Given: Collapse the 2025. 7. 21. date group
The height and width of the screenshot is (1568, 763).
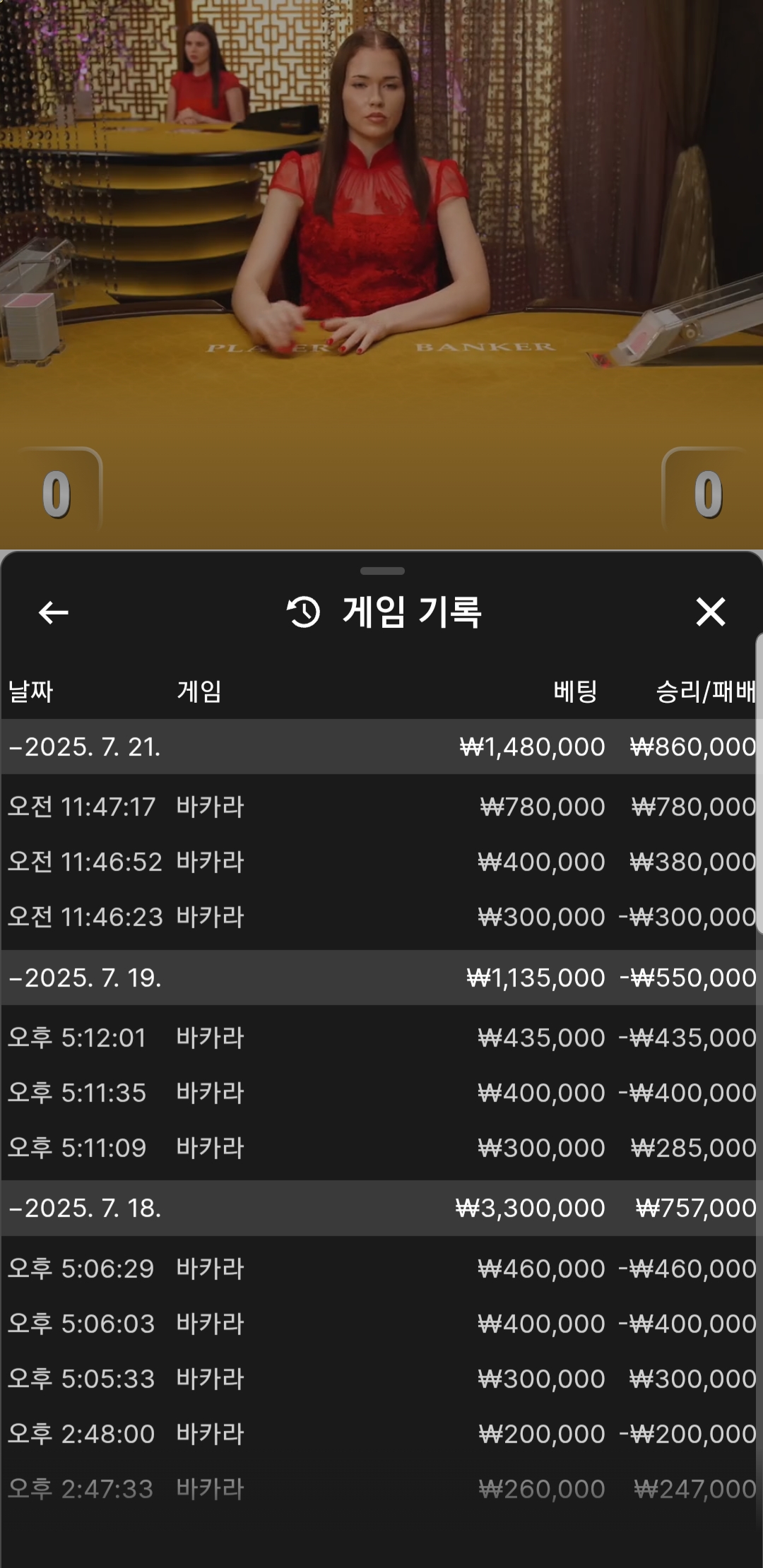Looking at the screenshot, I should pos(379,747).
